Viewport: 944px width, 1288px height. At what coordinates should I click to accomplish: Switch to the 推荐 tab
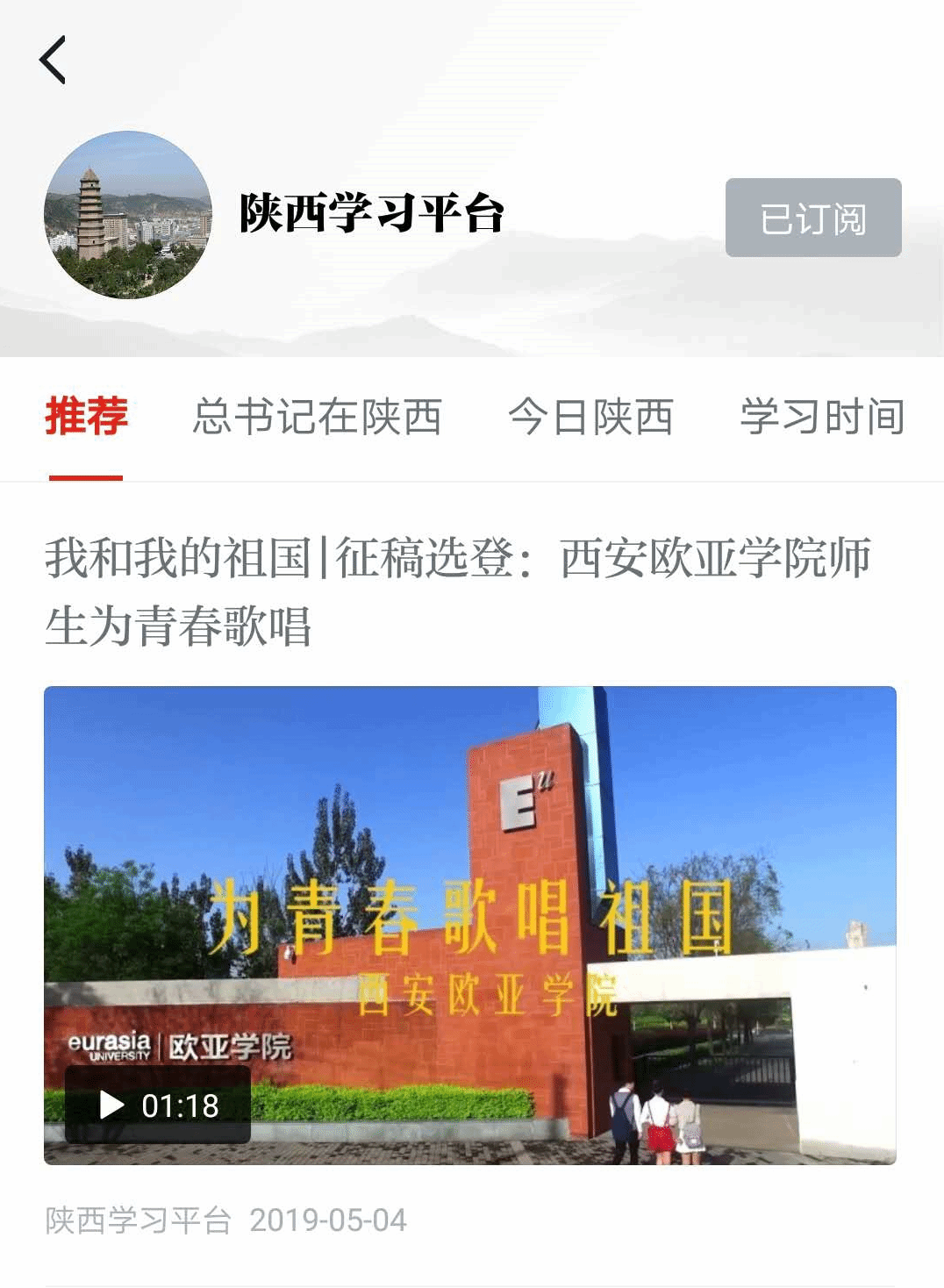click(86, 417)
